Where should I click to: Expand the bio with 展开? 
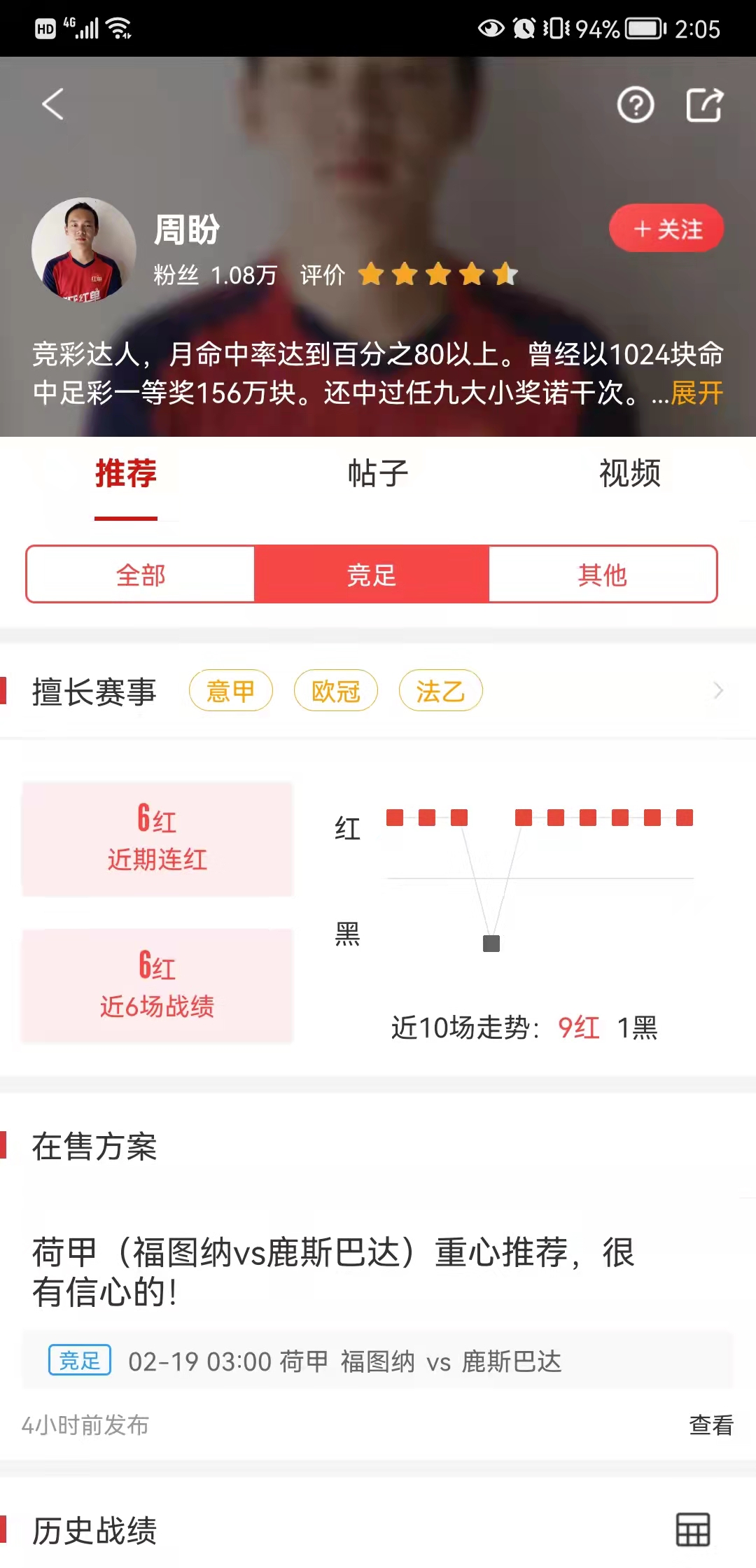coord(696,393)
